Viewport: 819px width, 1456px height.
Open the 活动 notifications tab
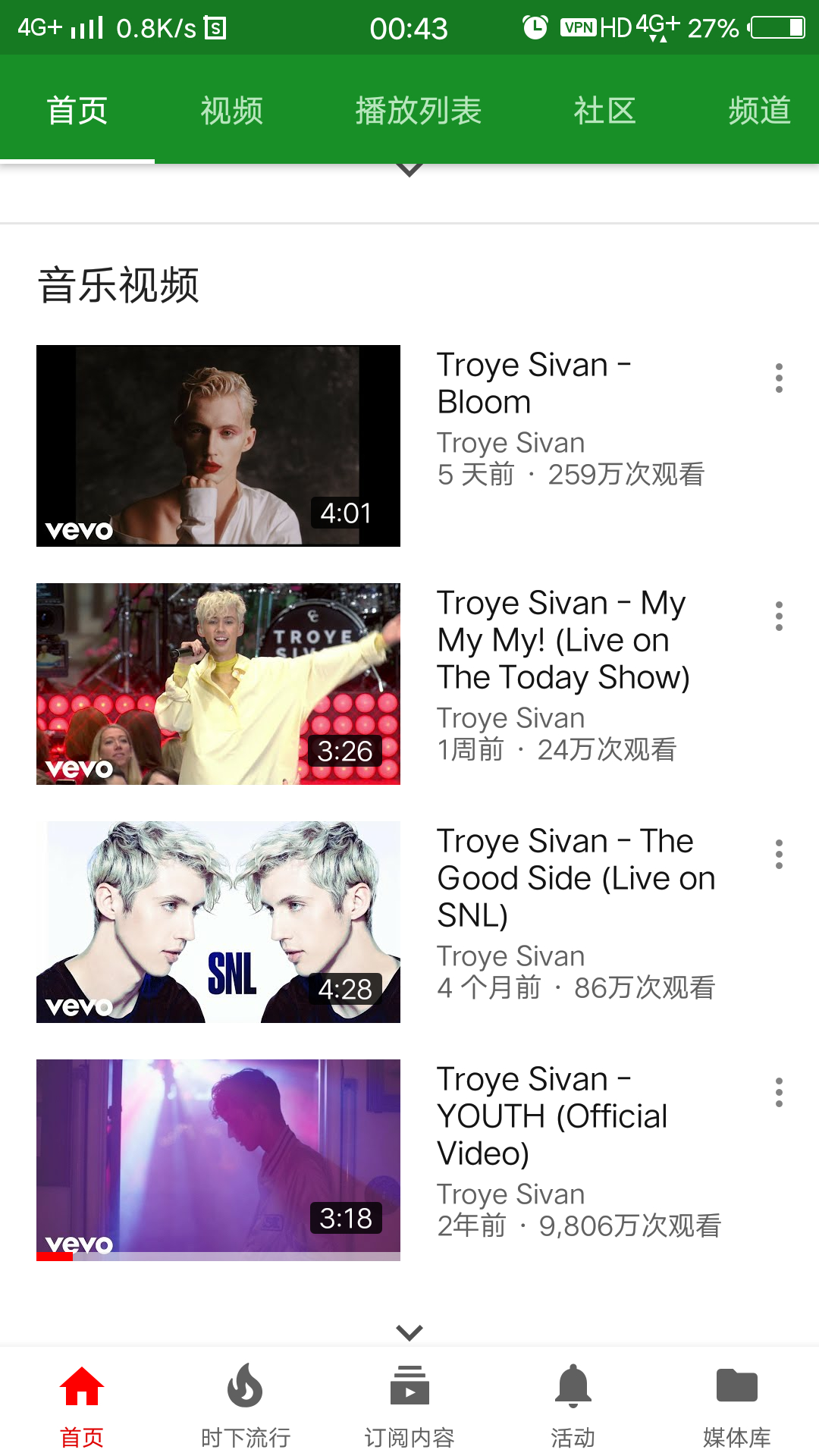click(573, 1403)
